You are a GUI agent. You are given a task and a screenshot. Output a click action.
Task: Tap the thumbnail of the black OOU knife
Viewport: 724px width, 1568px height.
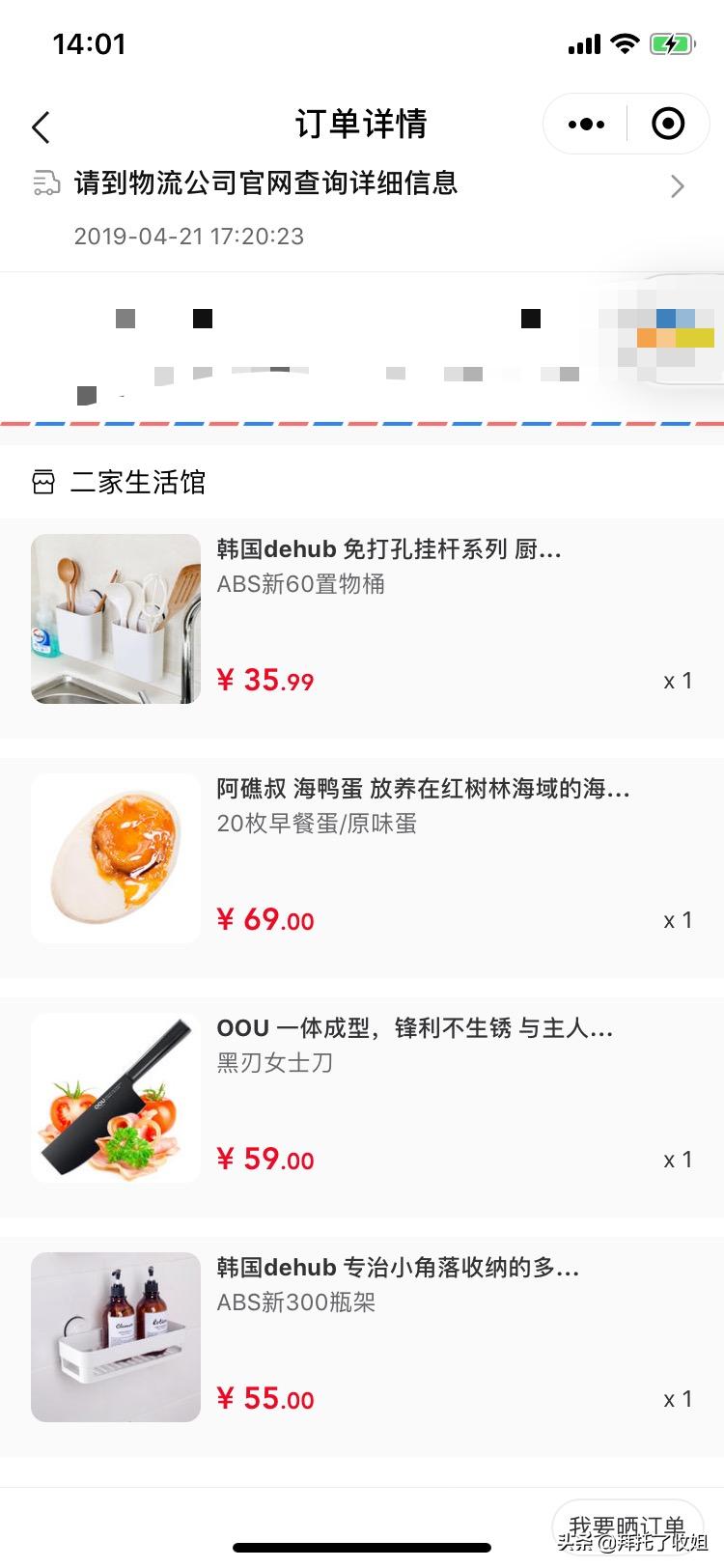click(x=115, y=1098)
